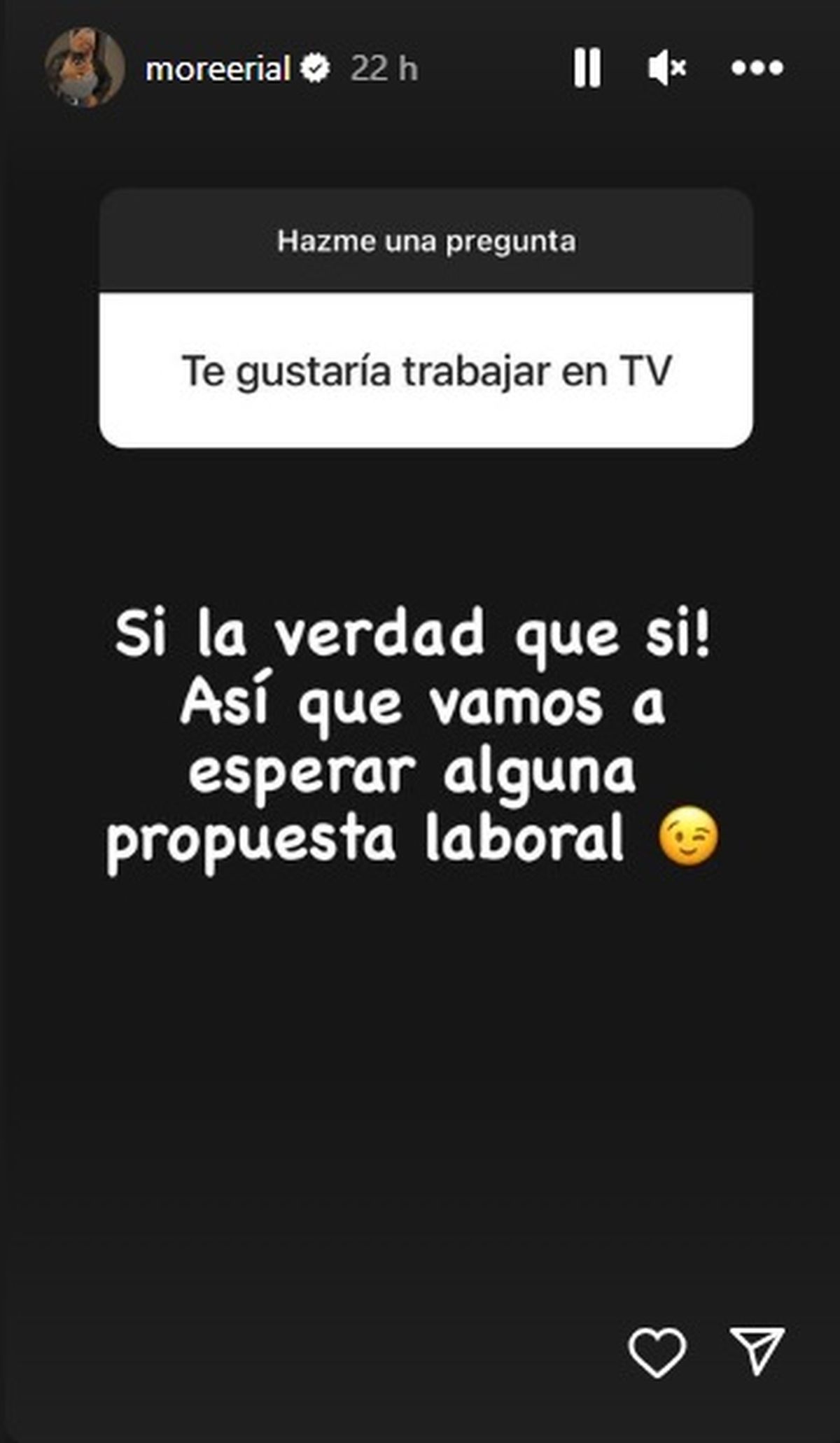
Task: Like this story with the heart
Action: [x=657, y=1351]
